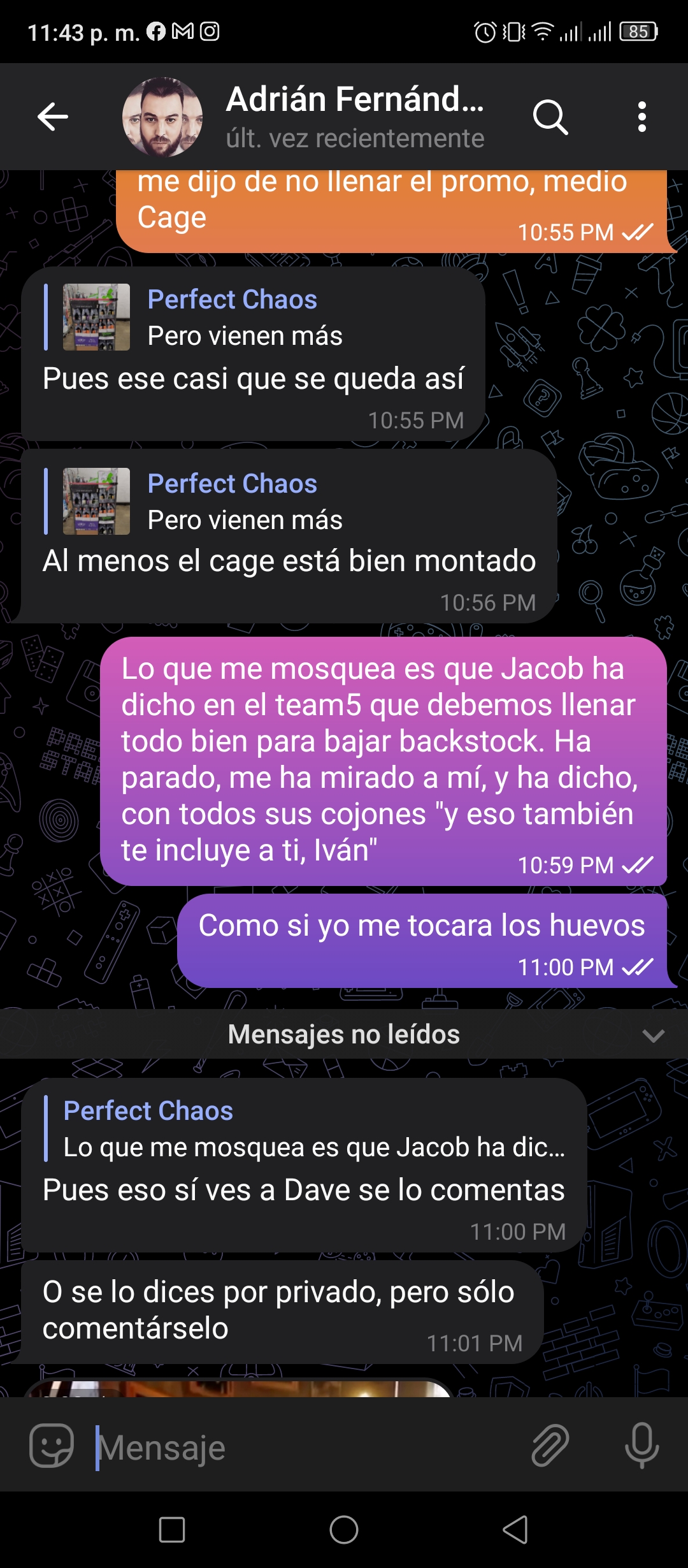The height and width of the screenshot is (1568, 688).
Task: Open the recent apps overview
Action: pos(172,1529)
